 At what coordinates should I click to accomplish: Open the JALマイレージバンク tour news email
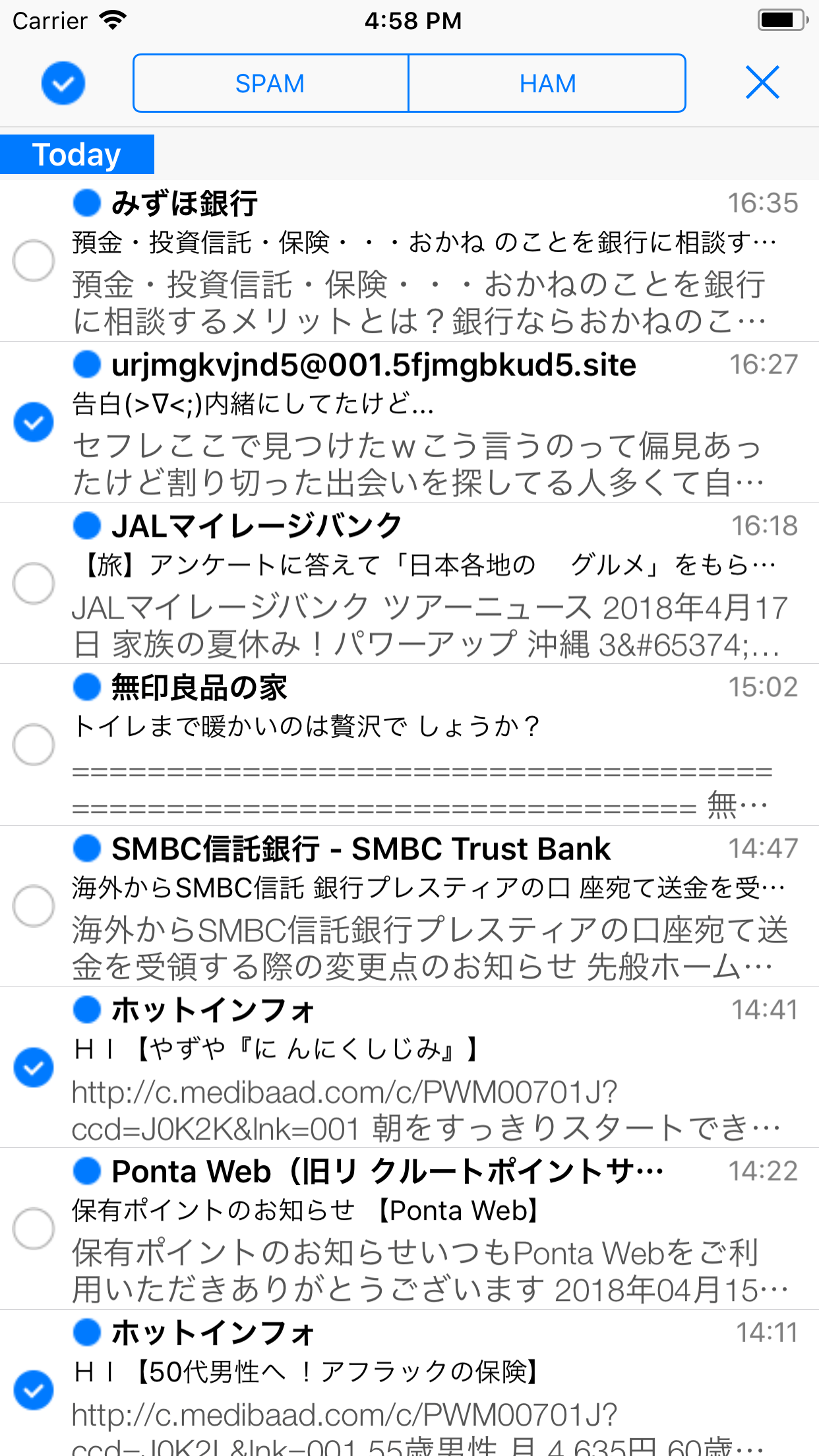[435, 584]
